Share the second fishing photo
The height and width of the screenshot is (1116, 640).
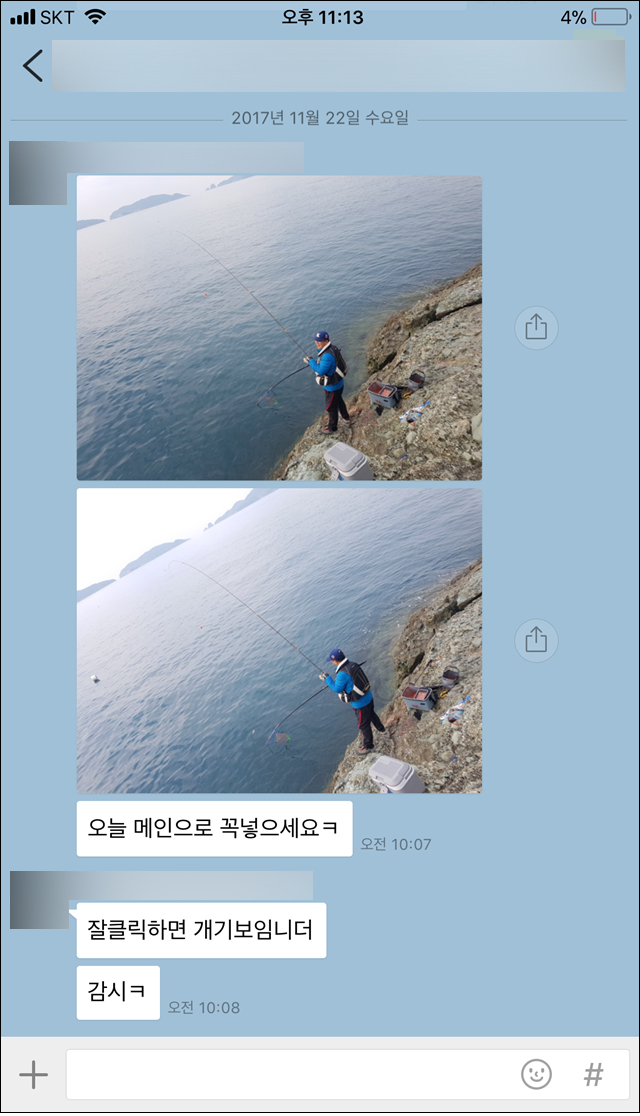click(536, 640)
